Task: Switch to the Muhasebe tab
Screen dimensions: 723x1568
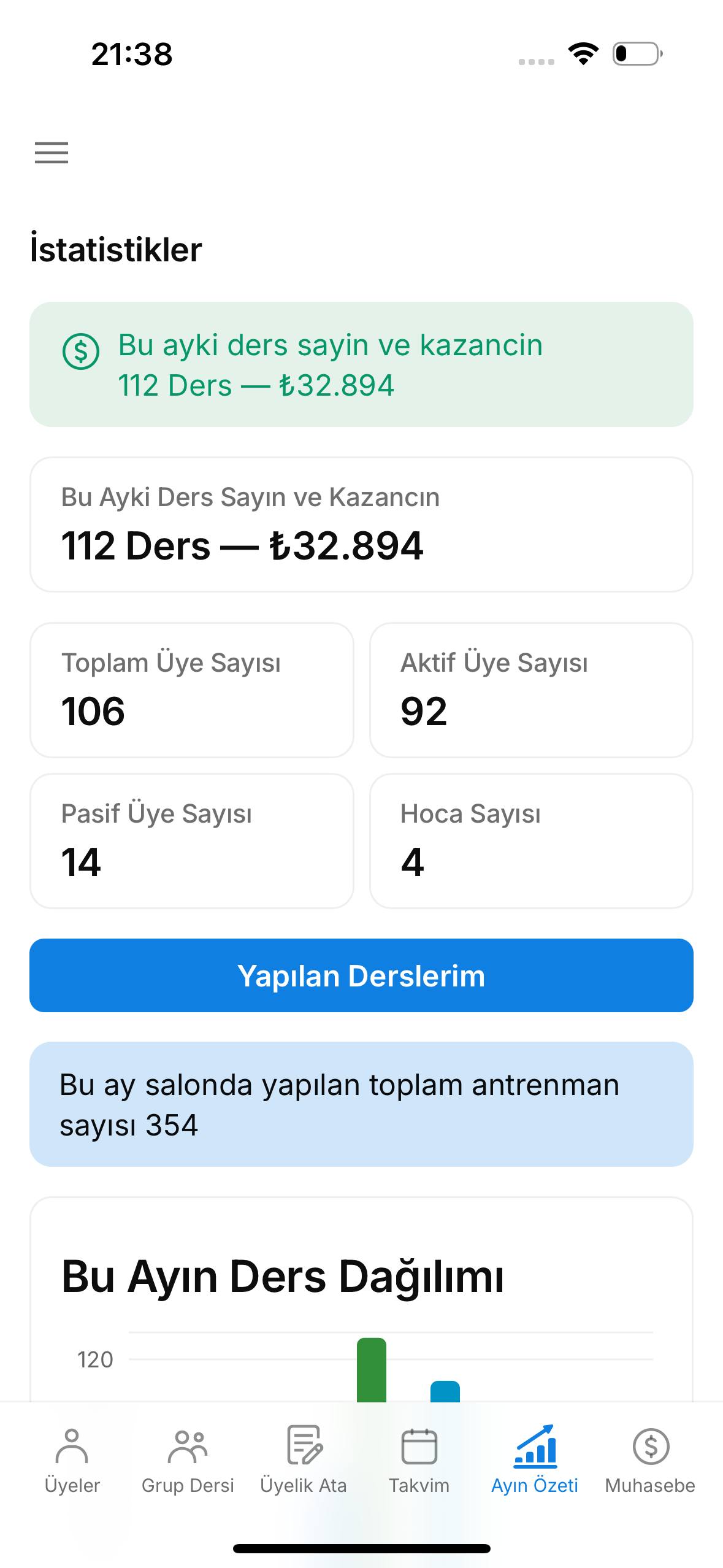Action: 650,1460
